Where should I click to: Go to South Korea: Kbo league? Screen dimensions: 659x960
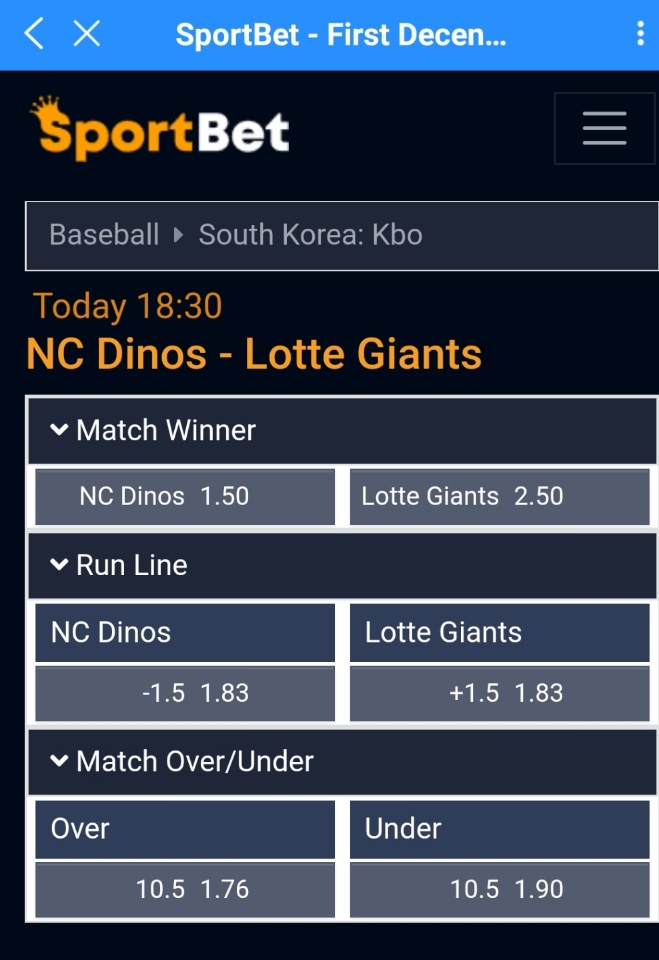pos(310,235)
